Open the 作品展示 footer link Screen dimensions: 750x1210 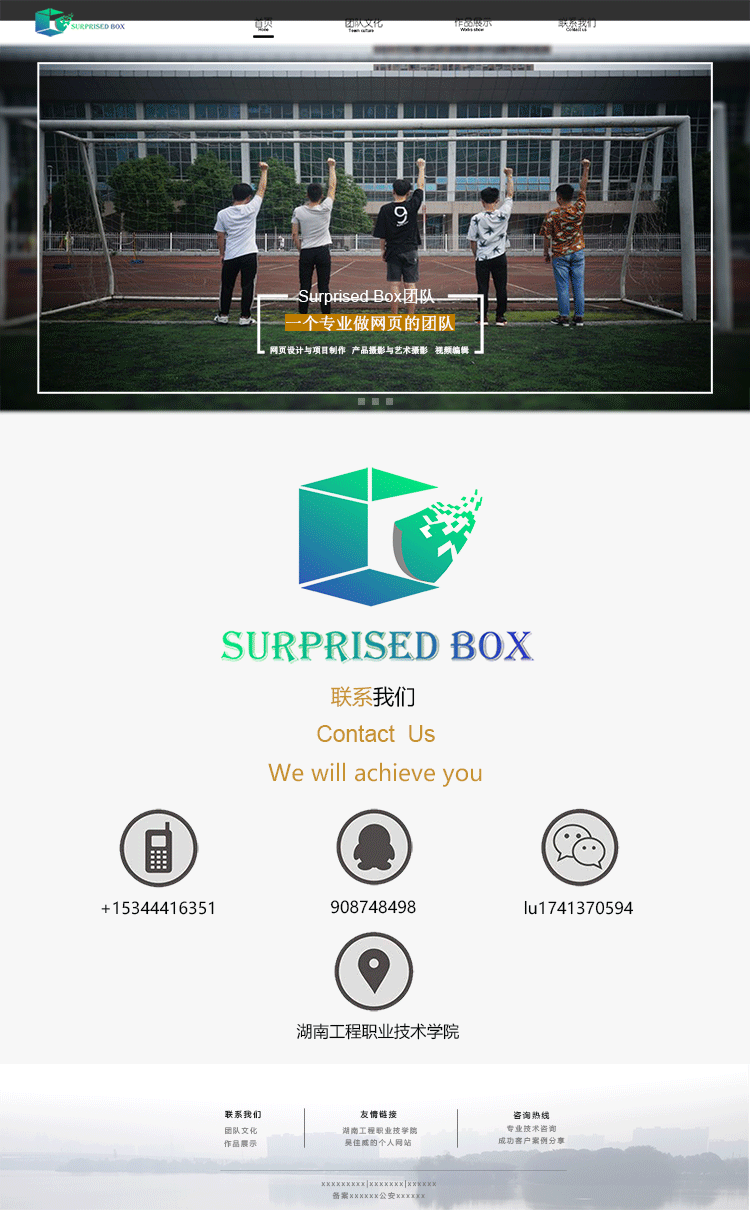click(x=241, y=1143)
